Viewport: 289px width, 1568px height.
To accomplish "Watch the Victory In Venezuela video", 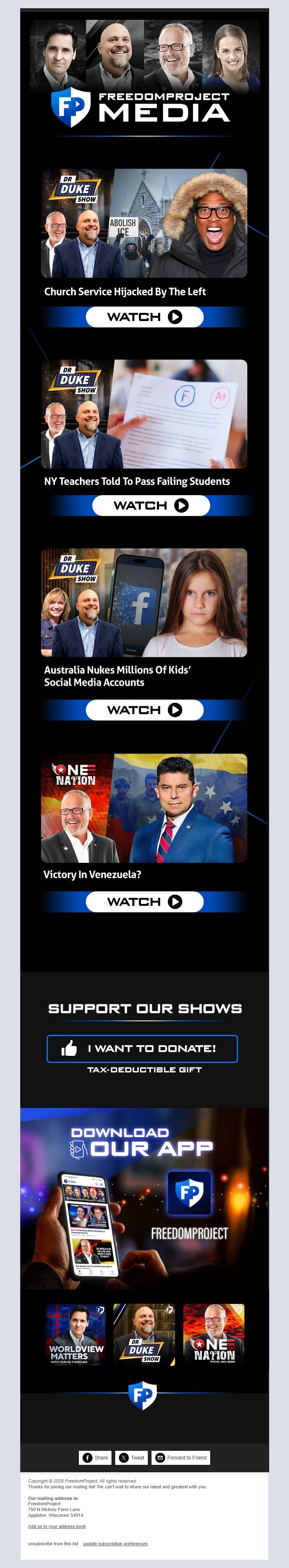I will coord(144,902).
